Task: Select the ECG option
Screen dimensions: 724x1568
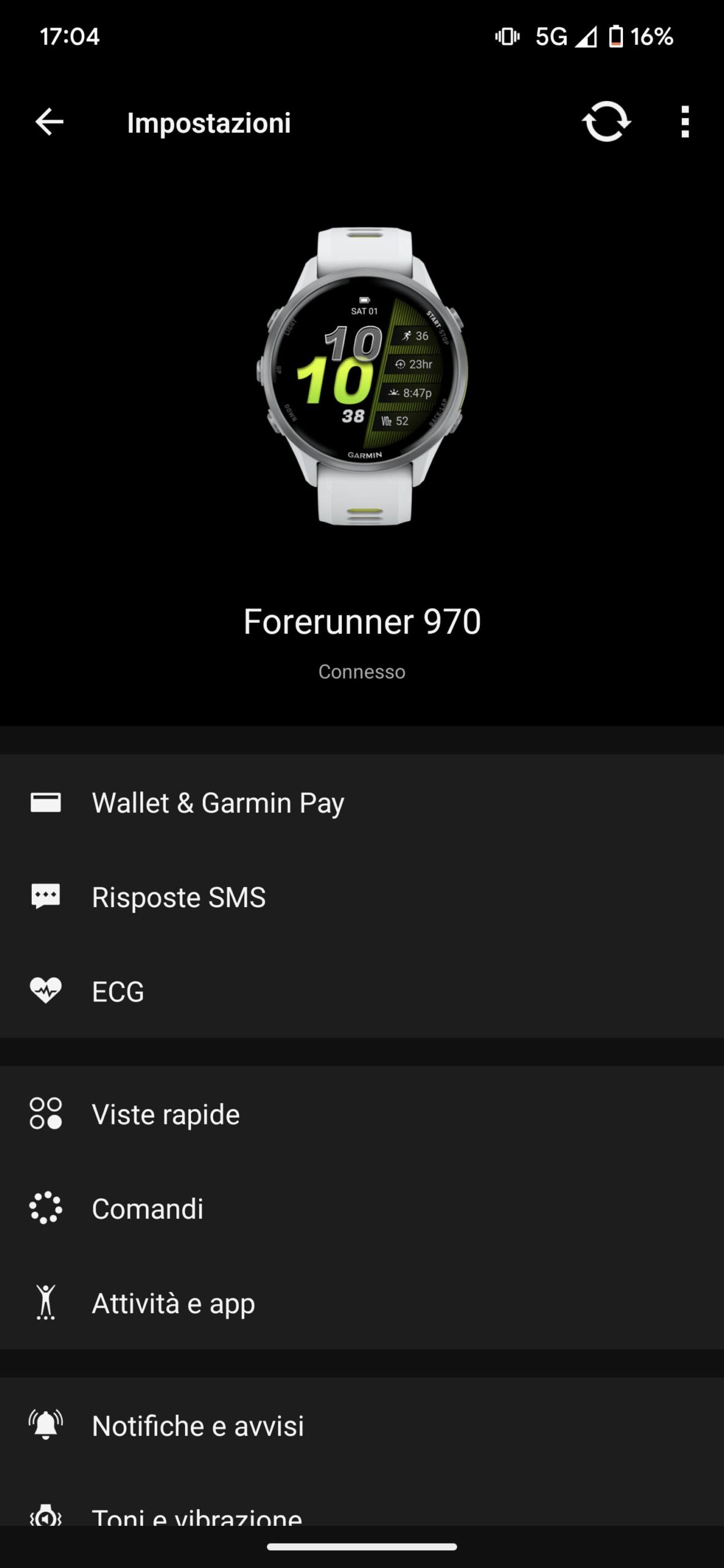Action: tap(118, 992)
